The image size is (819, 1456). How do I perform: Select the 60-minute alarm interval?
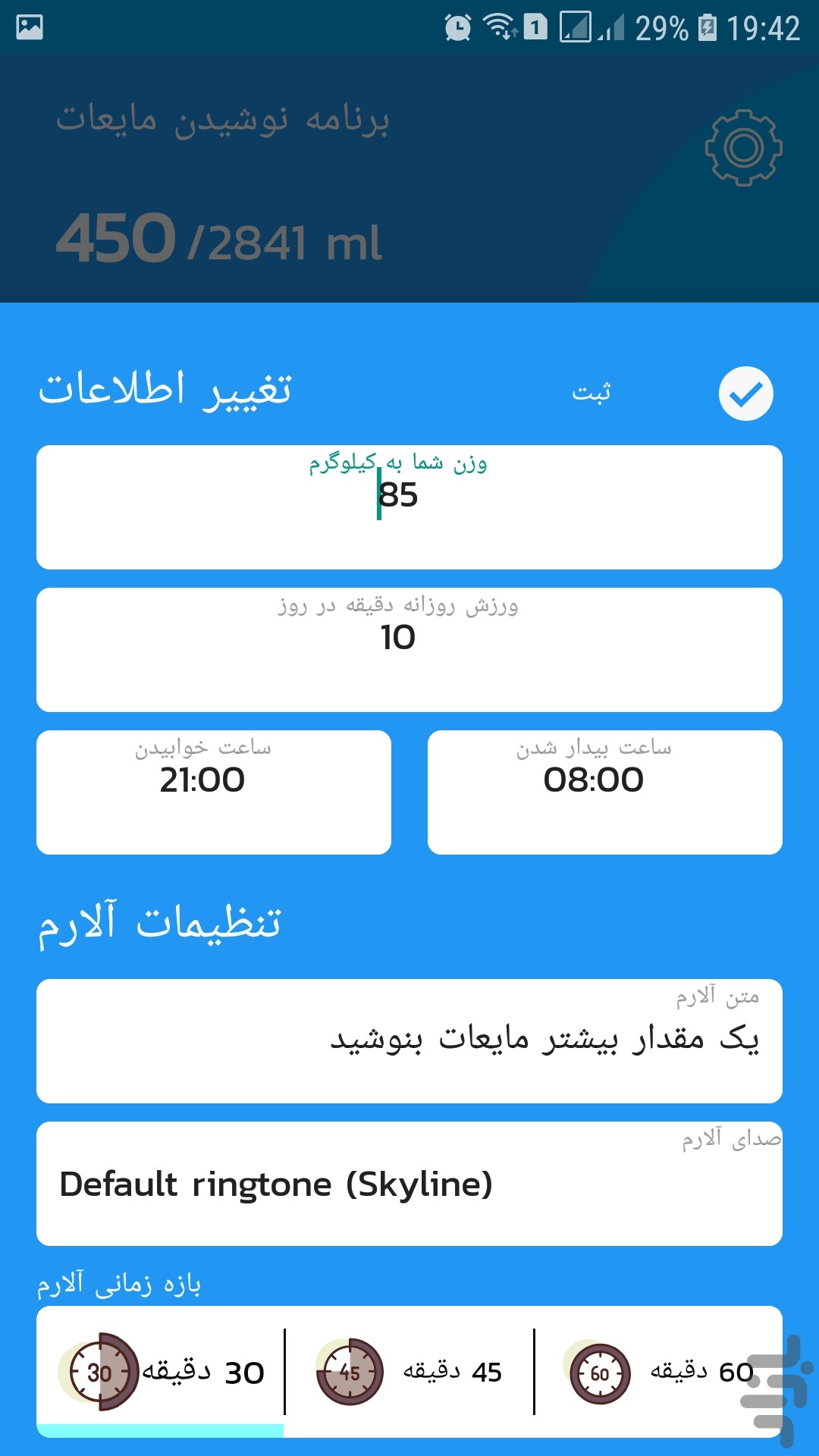659,1372
